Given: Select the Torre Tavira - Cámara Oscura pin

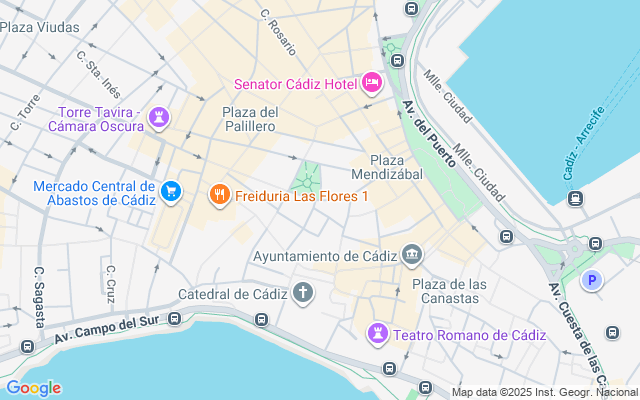Looking at the screenshot, I should [159, 118].
